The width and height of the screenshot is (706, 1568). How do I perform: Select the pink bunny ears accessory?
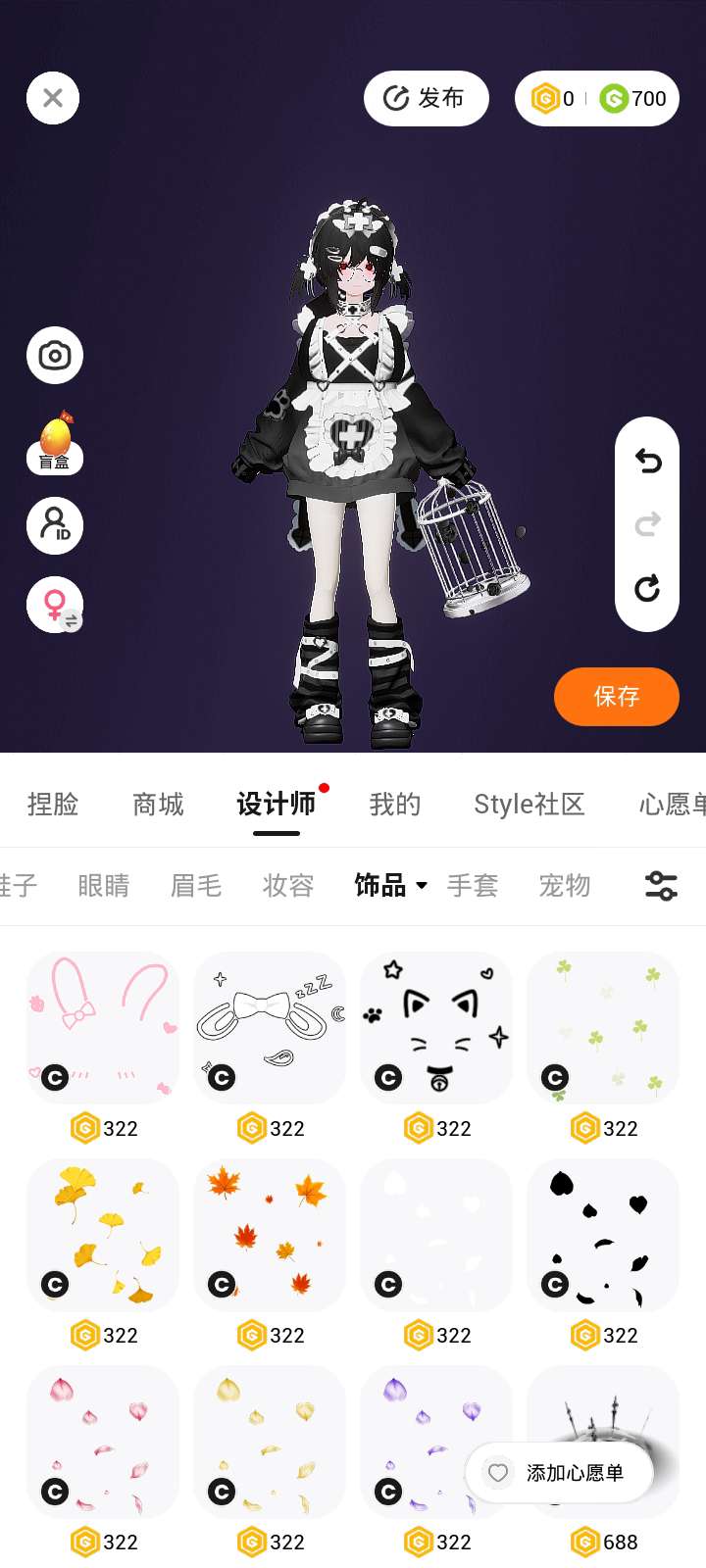pos(103,1027)
